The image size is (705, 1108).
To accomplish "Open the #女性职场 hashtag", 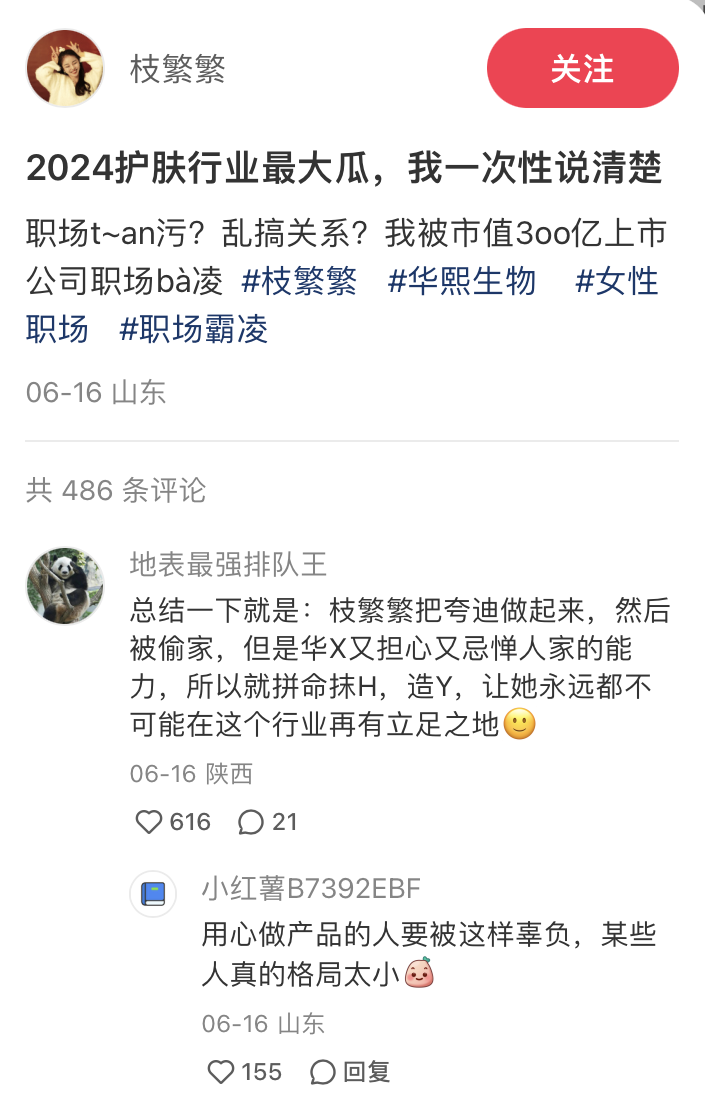I will 616,281.
